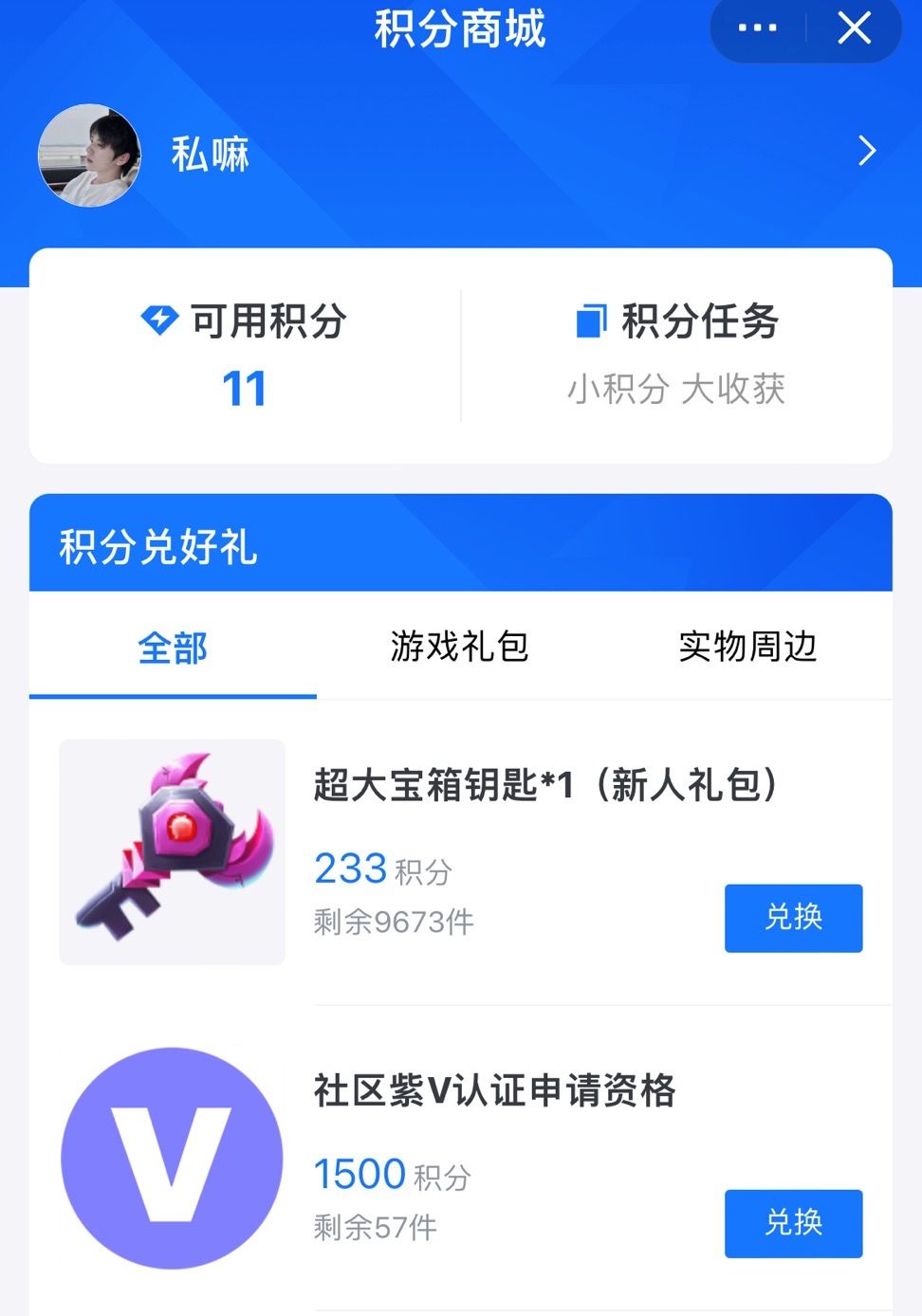Open the mini program more options menu
922x1316 pixels.
[x=757, y=28]
